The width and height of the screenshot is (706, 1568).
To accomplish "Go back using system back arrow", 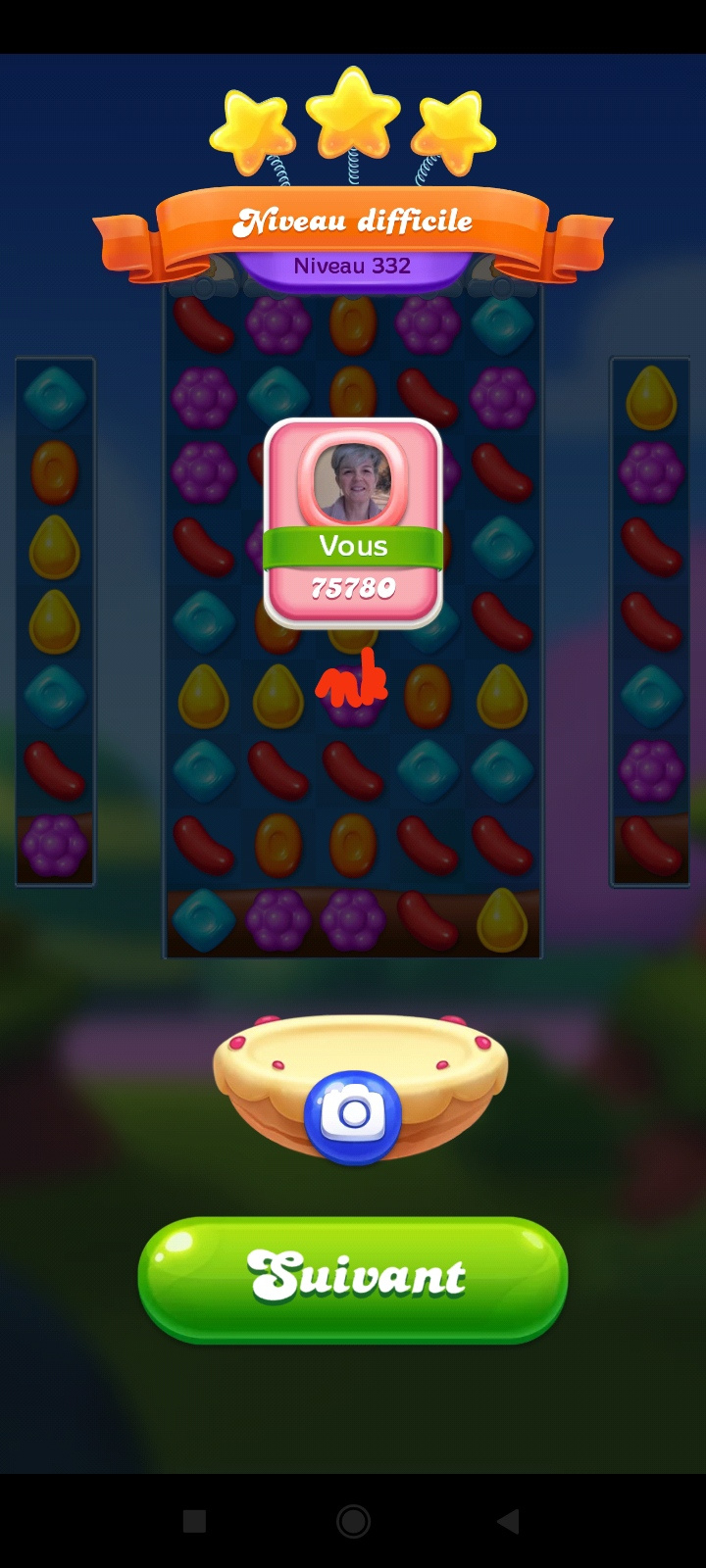I will pos(508,1521).
